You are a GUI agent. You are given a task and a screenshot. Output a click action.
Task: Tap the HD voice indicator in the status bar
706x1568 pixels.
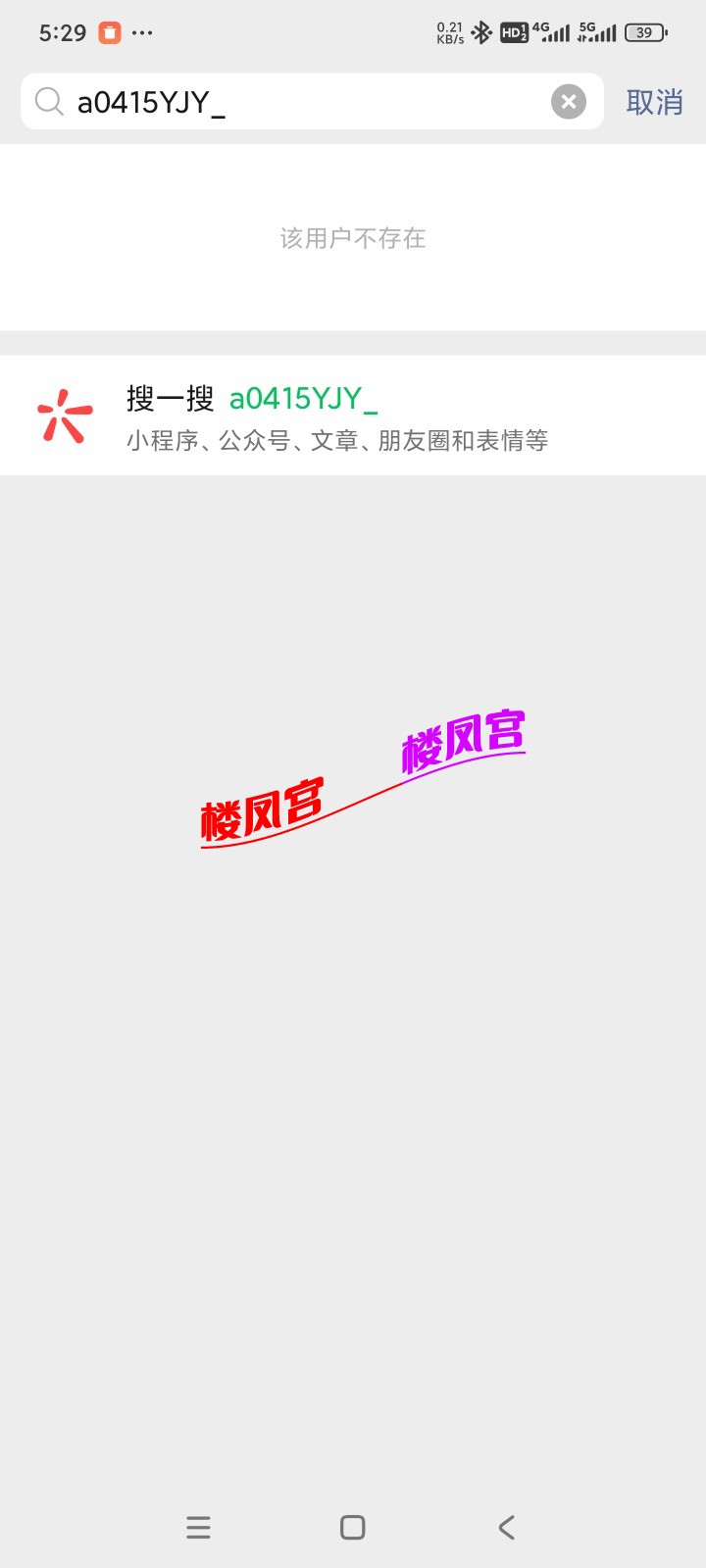point(514,32)
